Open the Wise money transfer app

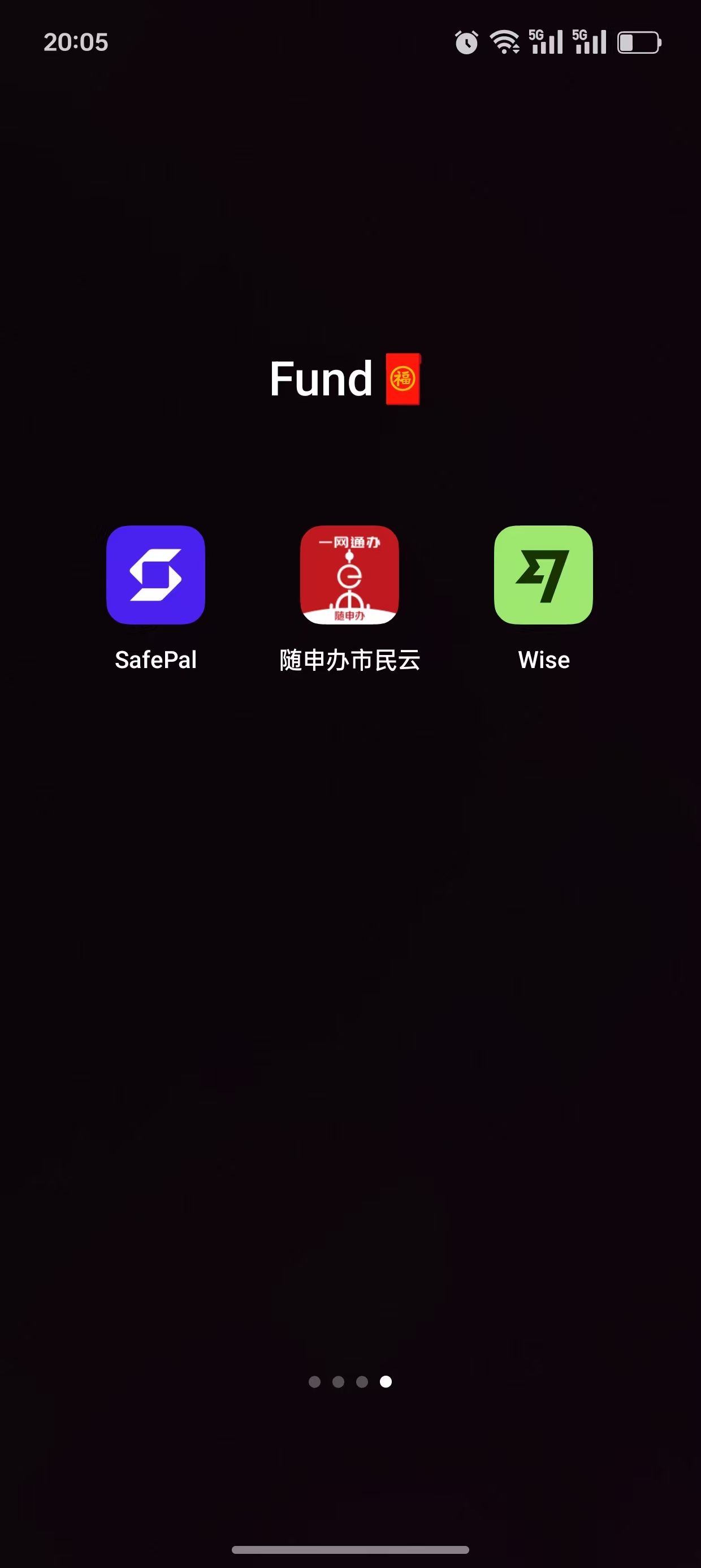[543, 575]
